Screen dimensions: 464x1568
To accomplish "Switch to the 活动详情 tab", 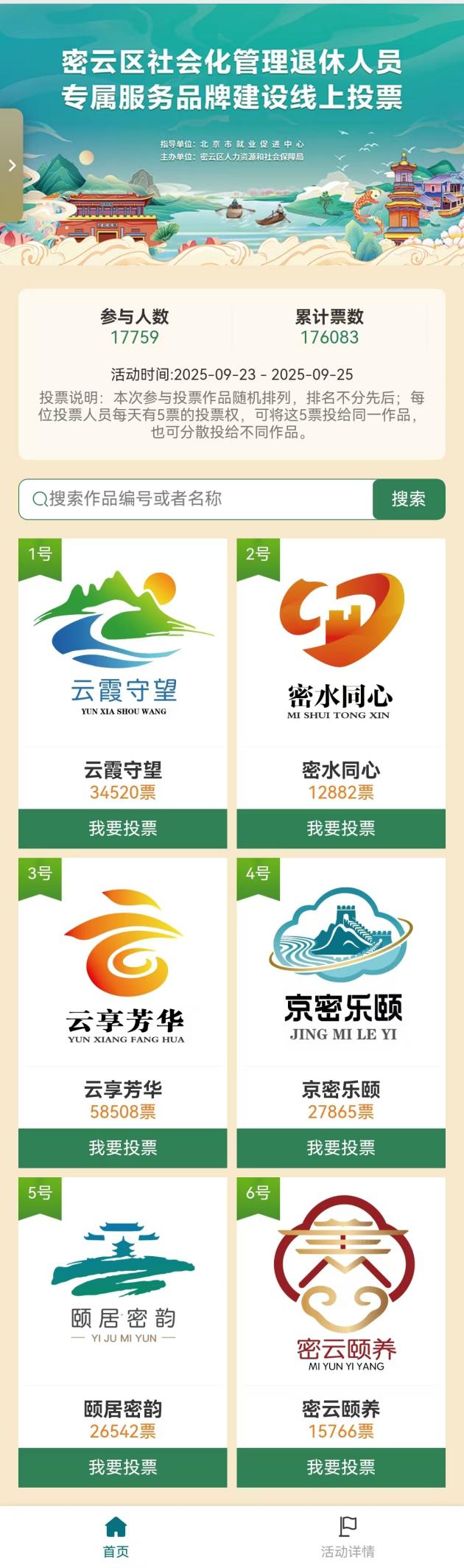I will pos(348,1536).
